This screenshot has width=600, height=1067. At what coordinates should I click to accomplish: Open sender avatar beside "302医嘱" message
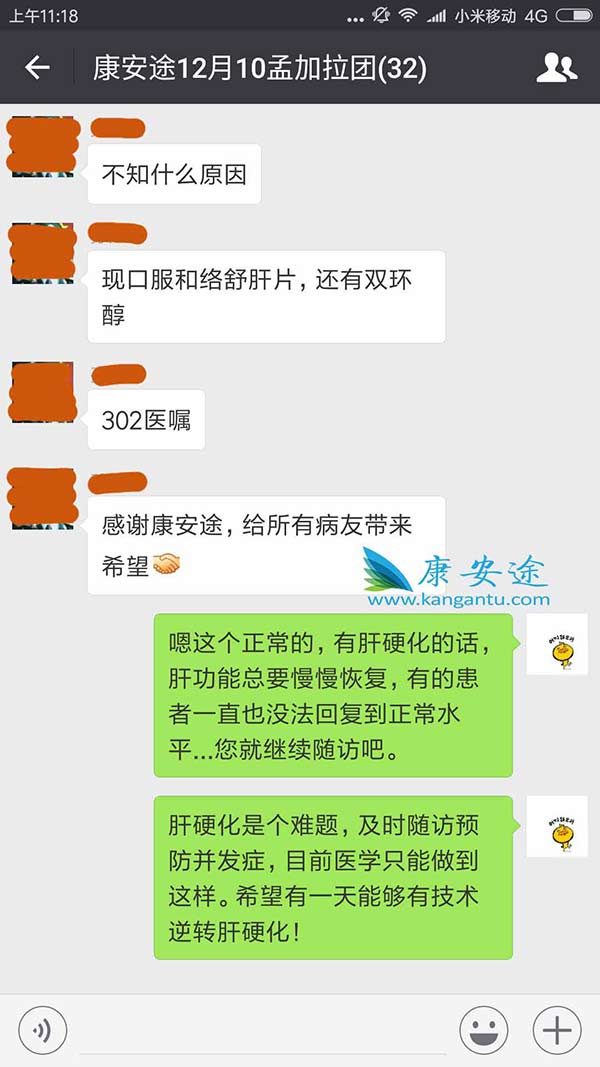(x=42, y=393)
